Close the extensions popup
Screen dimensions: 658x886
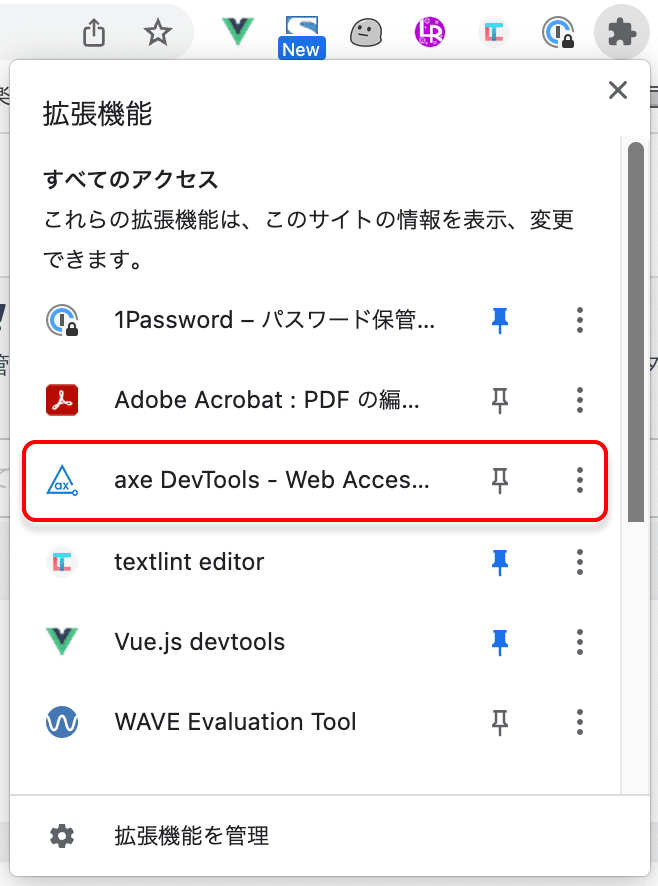pyautogui.click(x=618, y=91)
